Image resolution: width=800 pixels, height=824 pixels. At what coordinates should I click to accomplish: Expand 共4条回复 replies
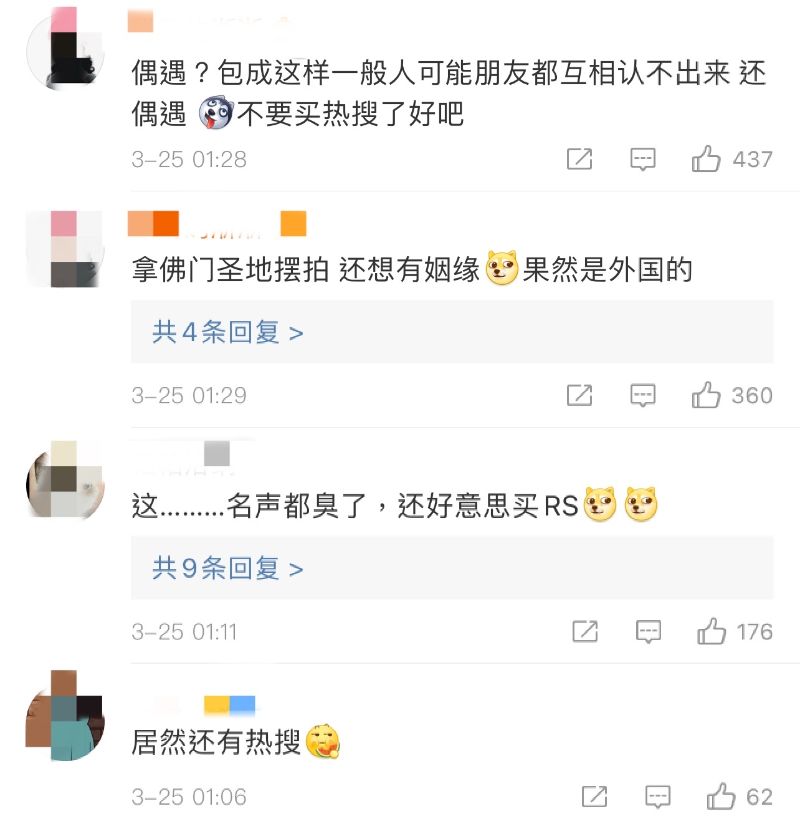(x=227, y=333)
